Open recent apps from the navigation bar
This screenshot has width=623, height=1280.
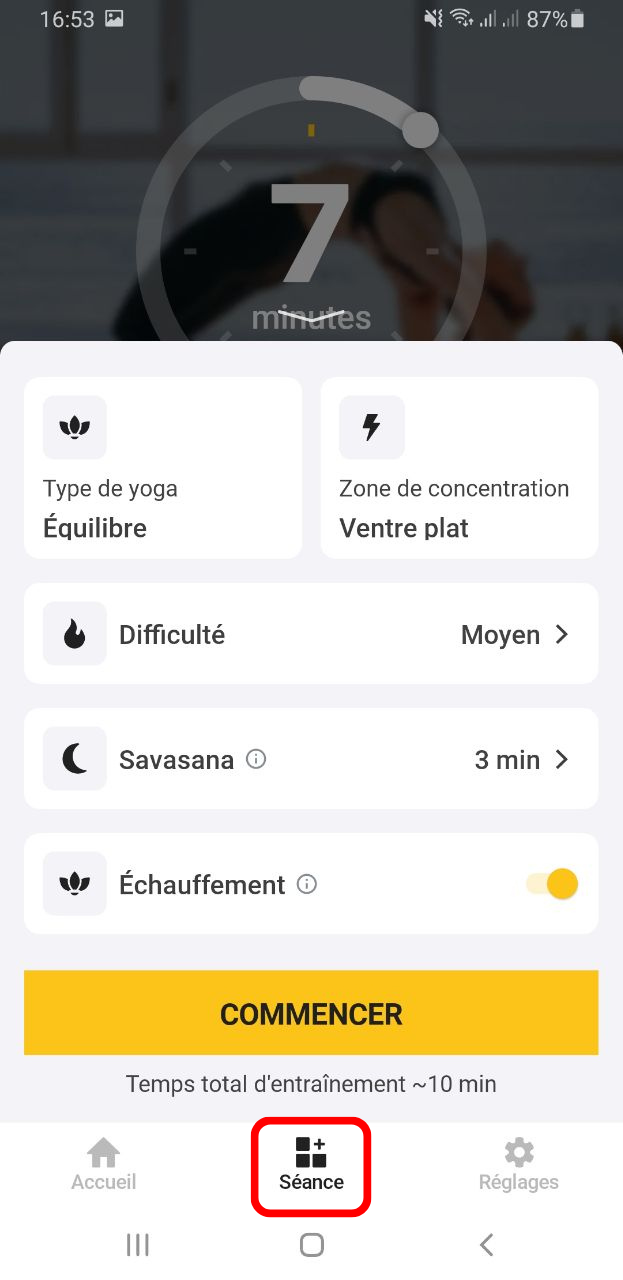138,1244
